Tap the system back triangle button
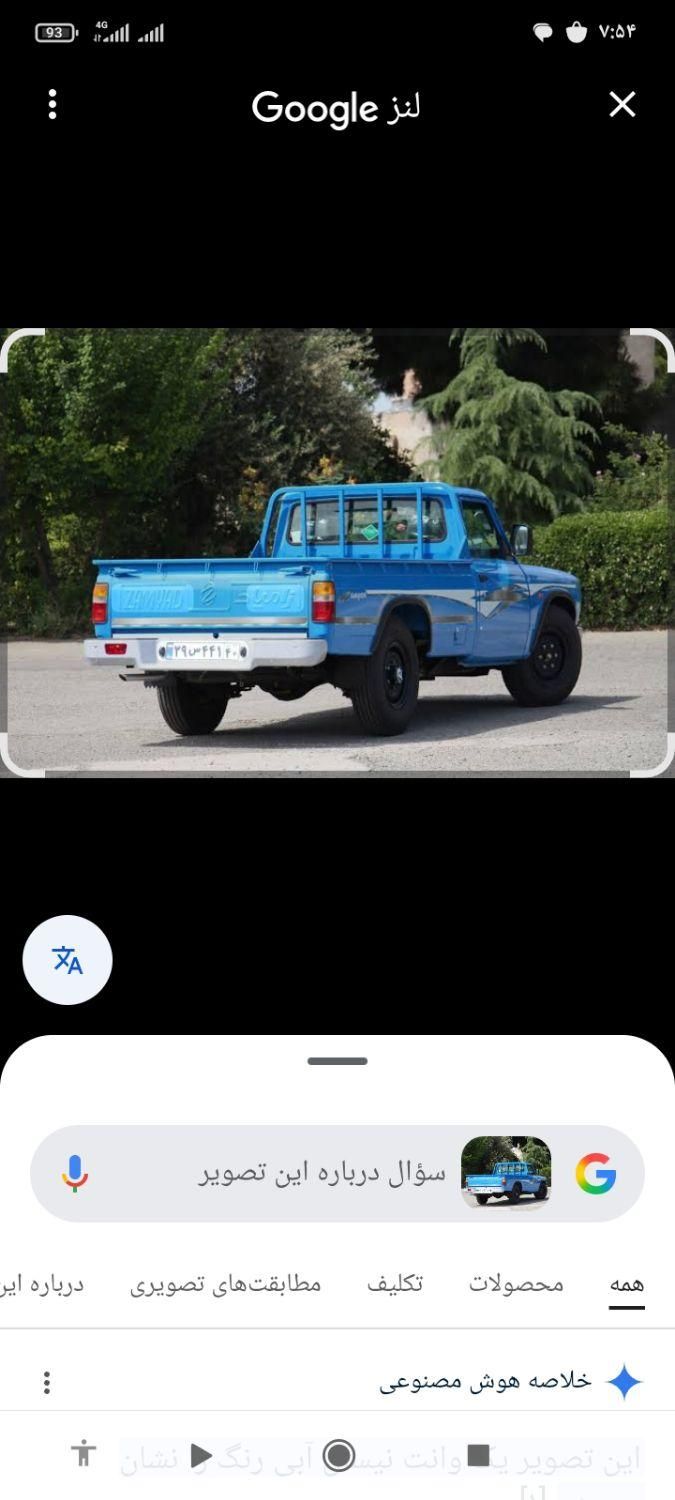 201,1455
